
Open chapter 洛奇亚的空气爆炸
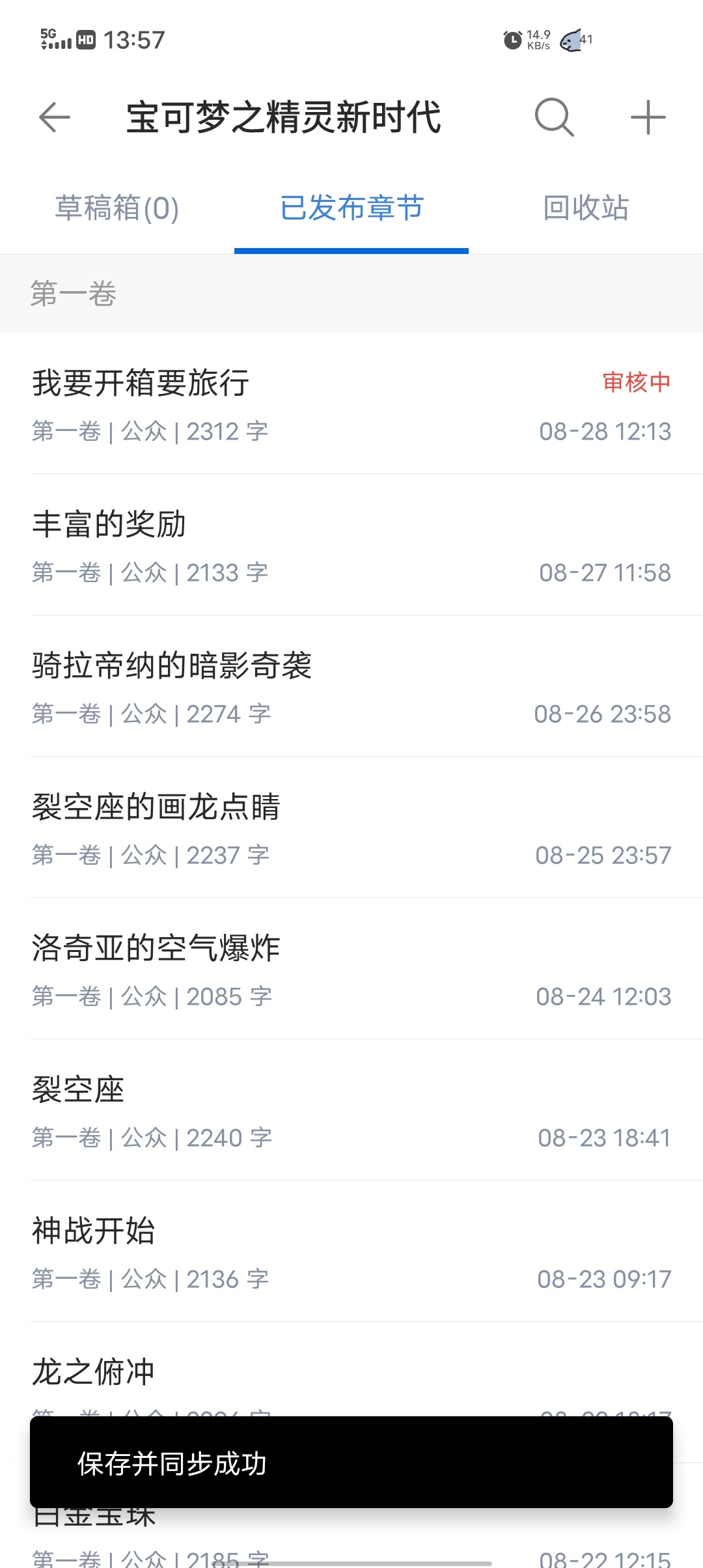[x=351, y=969]
